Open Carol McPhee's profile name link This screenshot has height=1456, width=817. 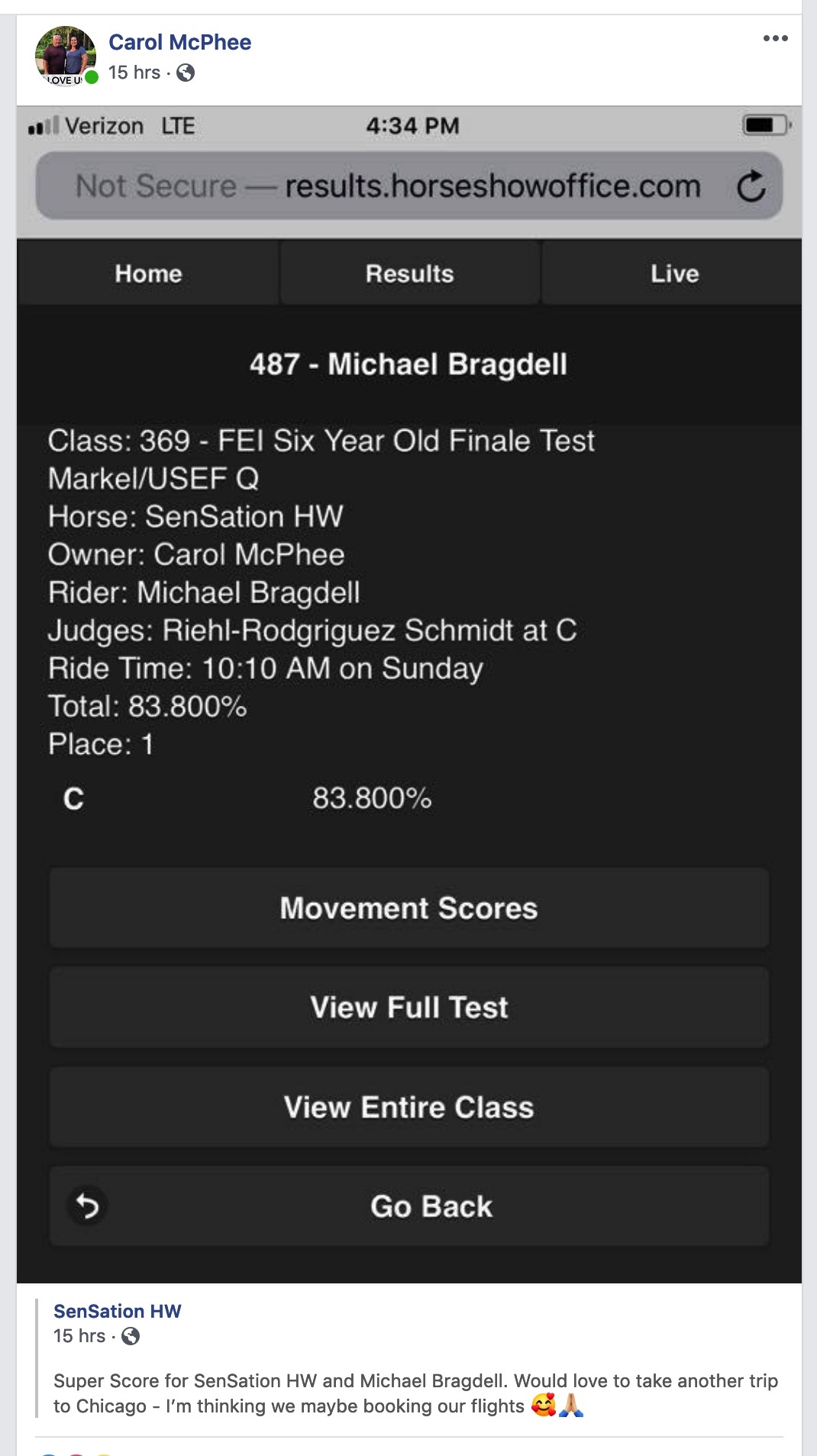point(179,42)
